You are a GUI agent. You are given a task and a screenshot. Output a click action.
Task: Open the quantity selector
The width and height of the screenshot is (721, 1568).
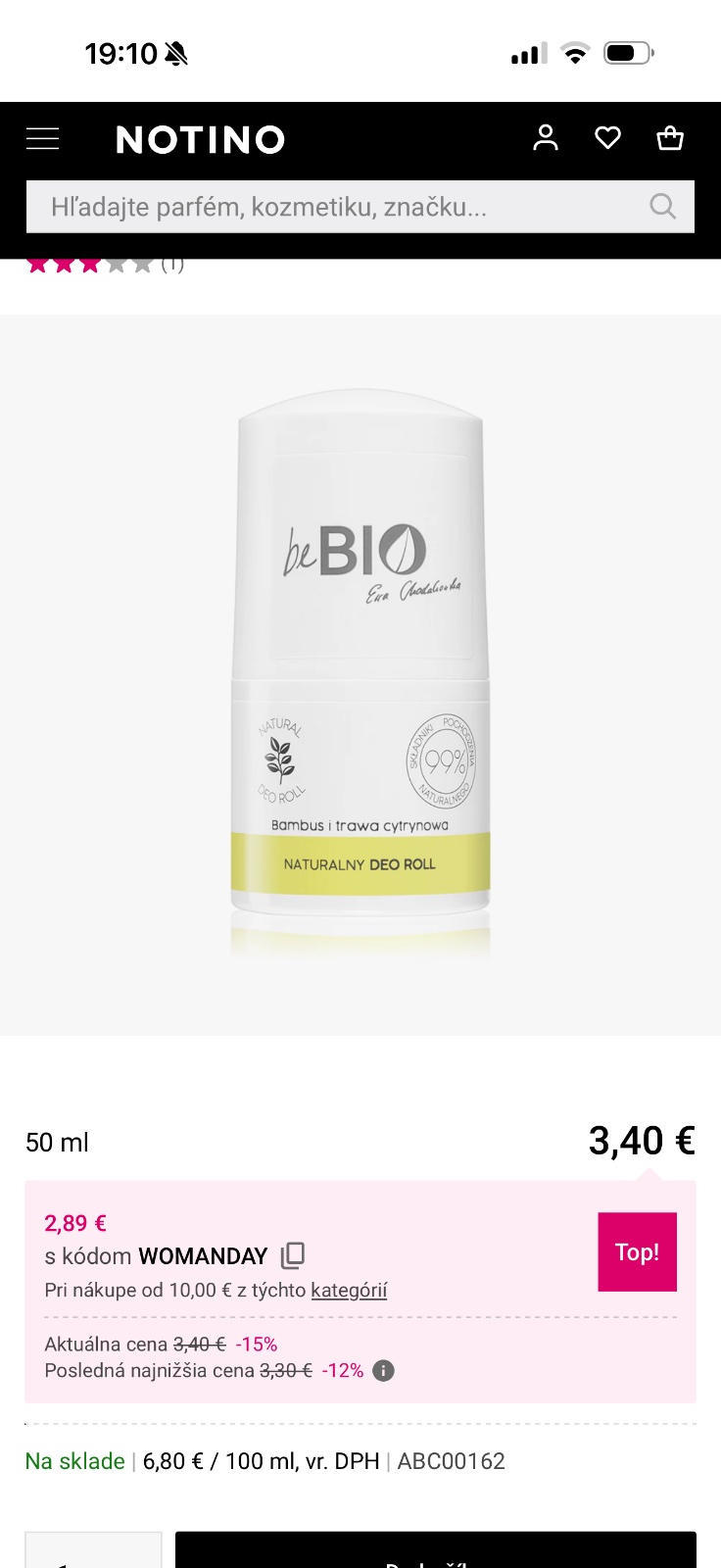click(x=93, y=1553)
